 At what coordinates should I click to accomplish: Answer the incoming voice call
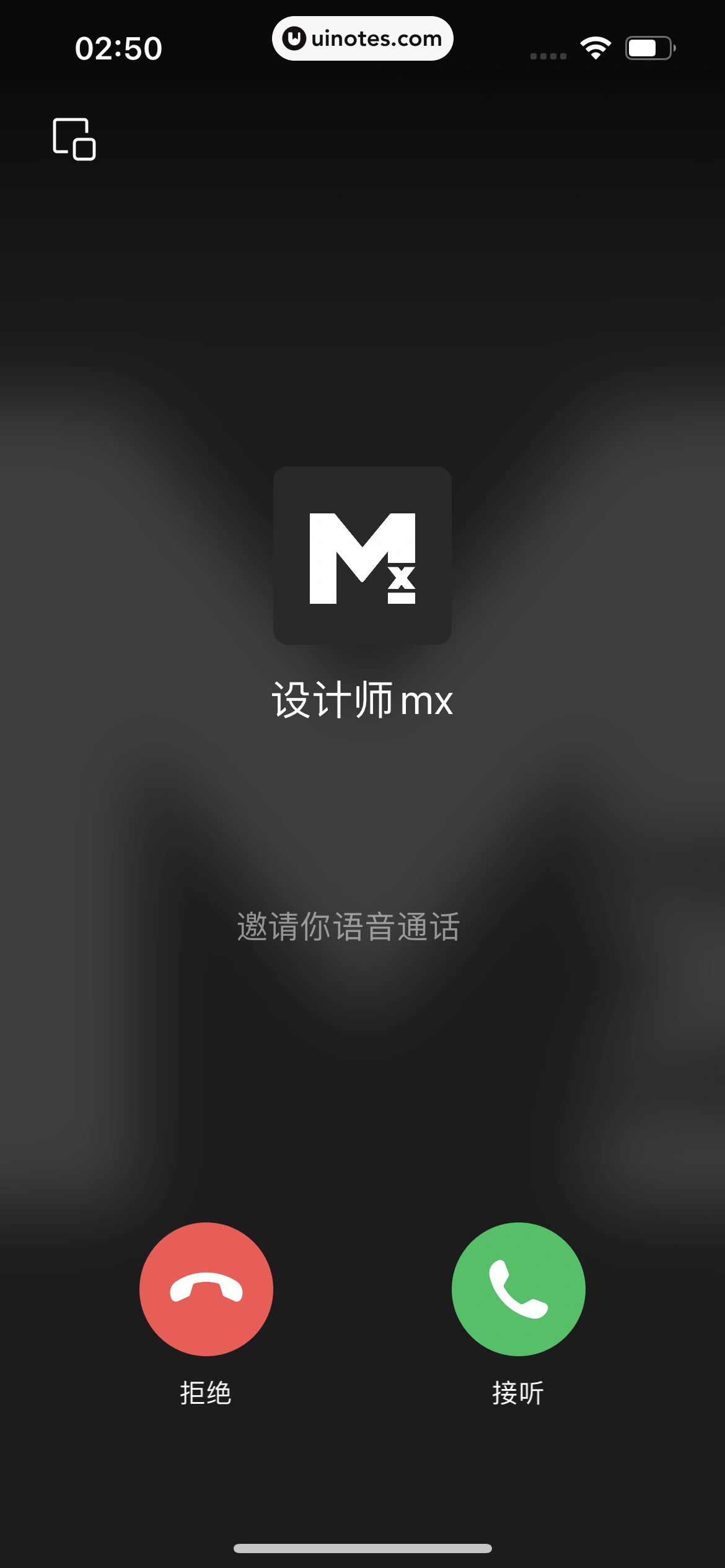(x=518, y=1289)
